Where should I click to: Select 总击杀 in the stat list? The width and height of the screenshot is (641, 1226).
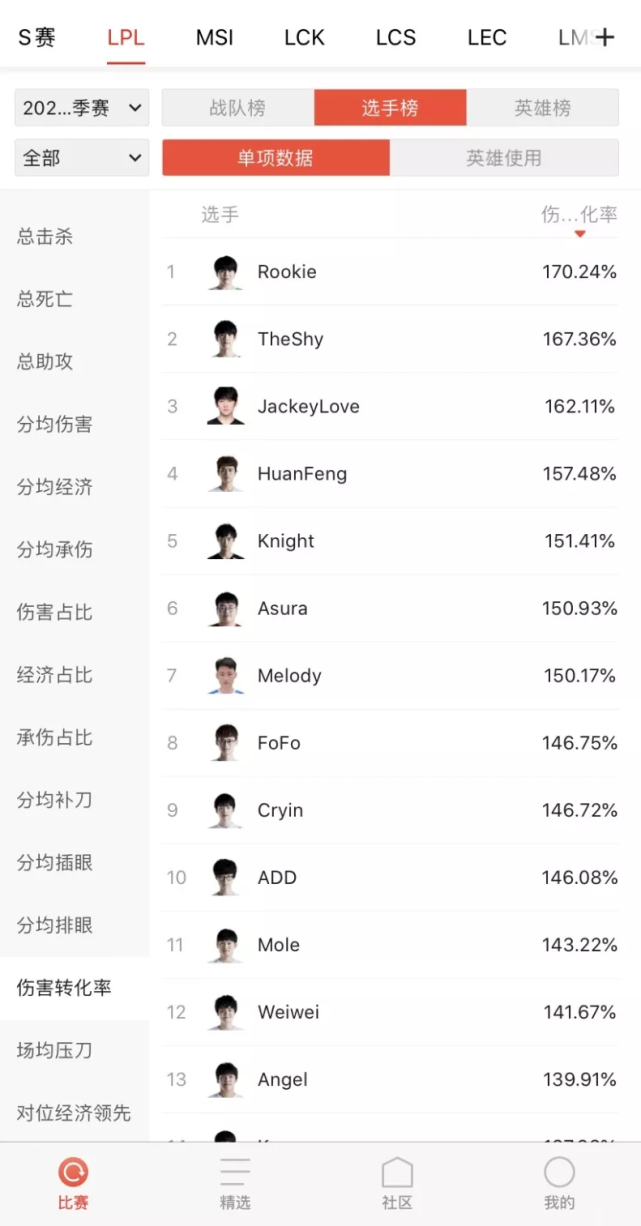[x=45, y=237]
